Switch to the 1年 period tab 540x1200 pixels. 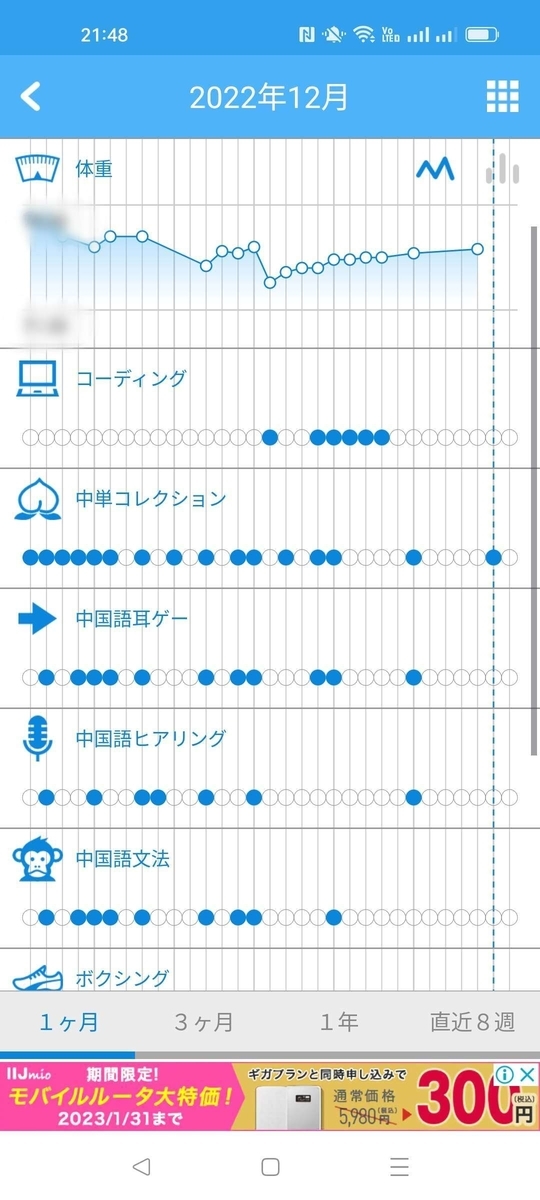pos(339,1022)
